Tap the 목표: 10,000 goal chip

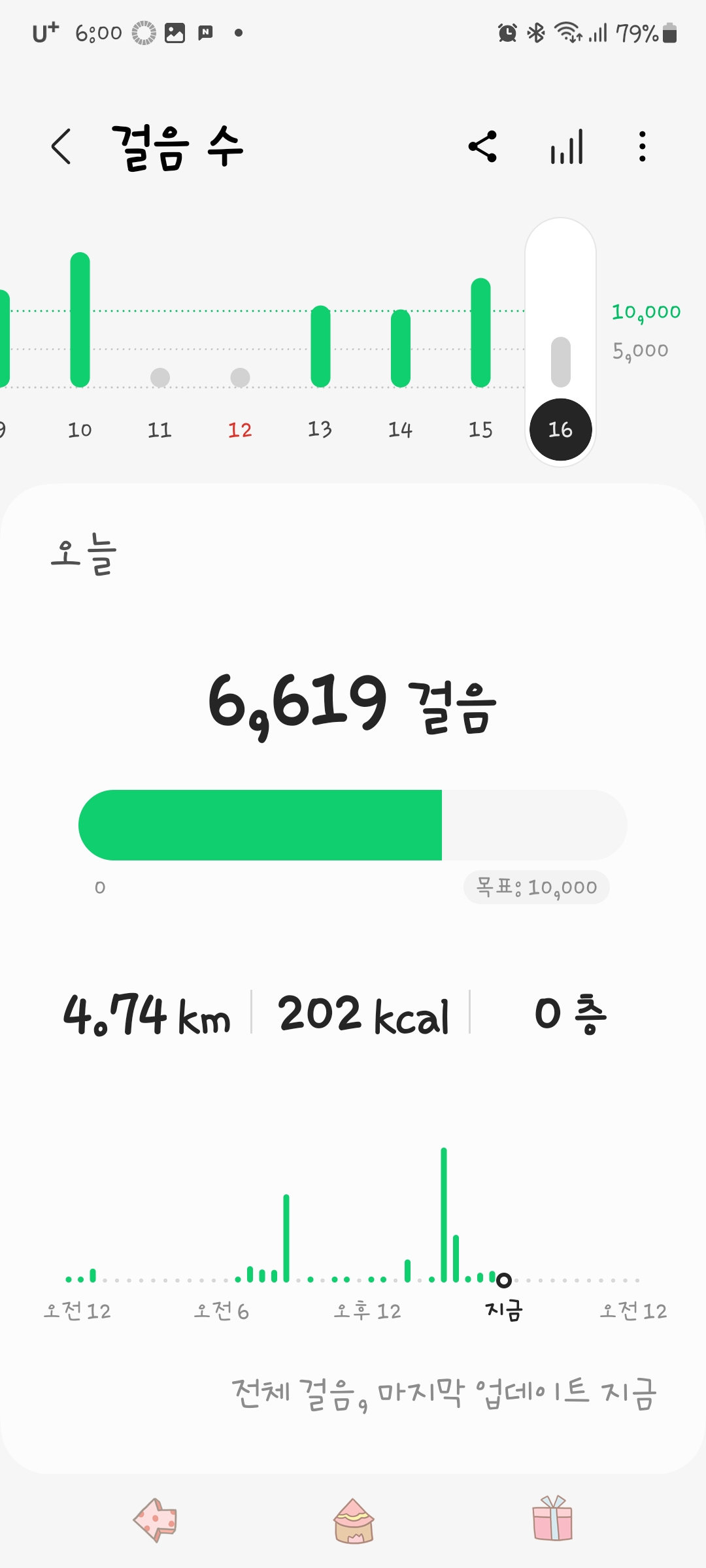[536, 887]
